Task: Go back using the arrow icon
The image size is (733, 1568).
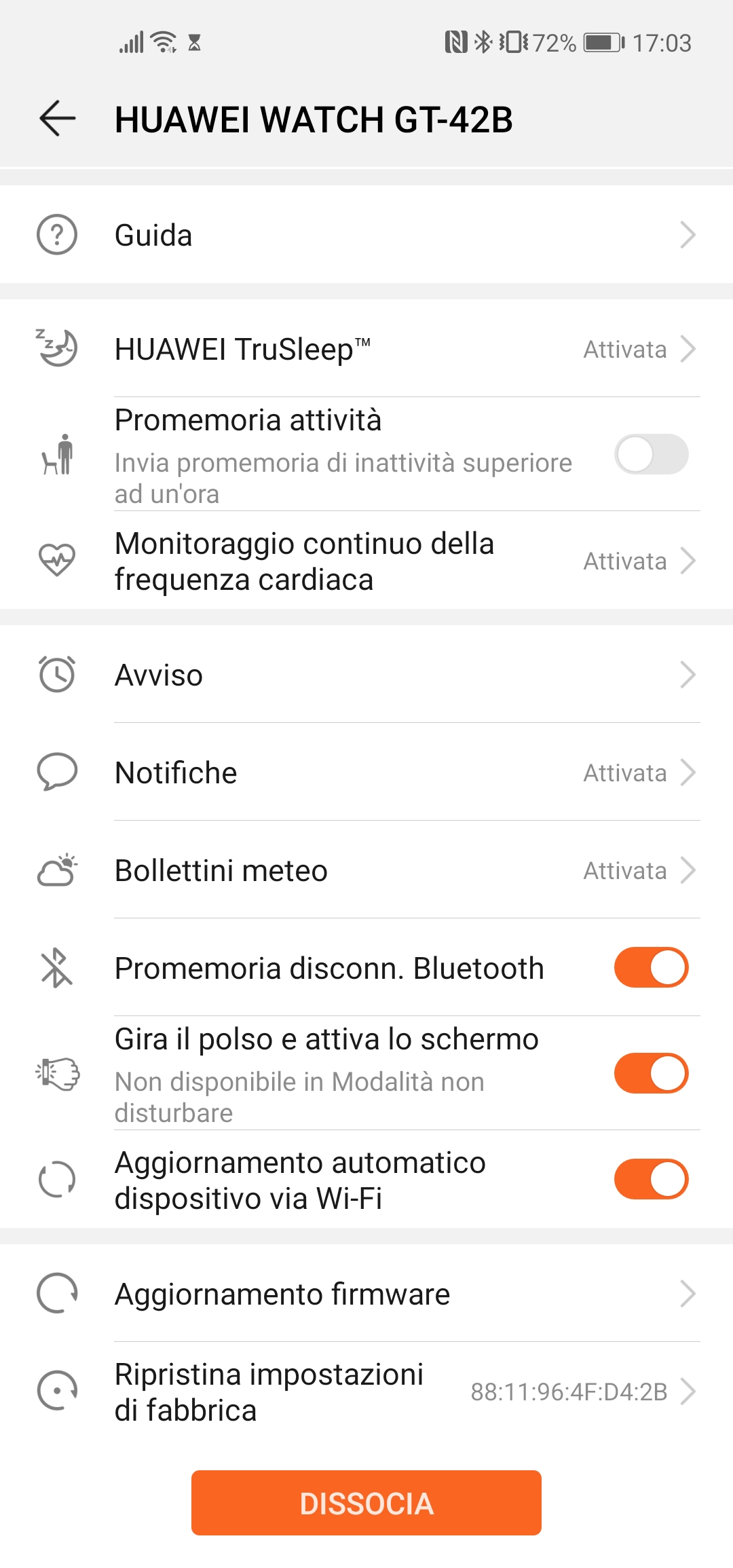Action: click(x=58, y=119)
